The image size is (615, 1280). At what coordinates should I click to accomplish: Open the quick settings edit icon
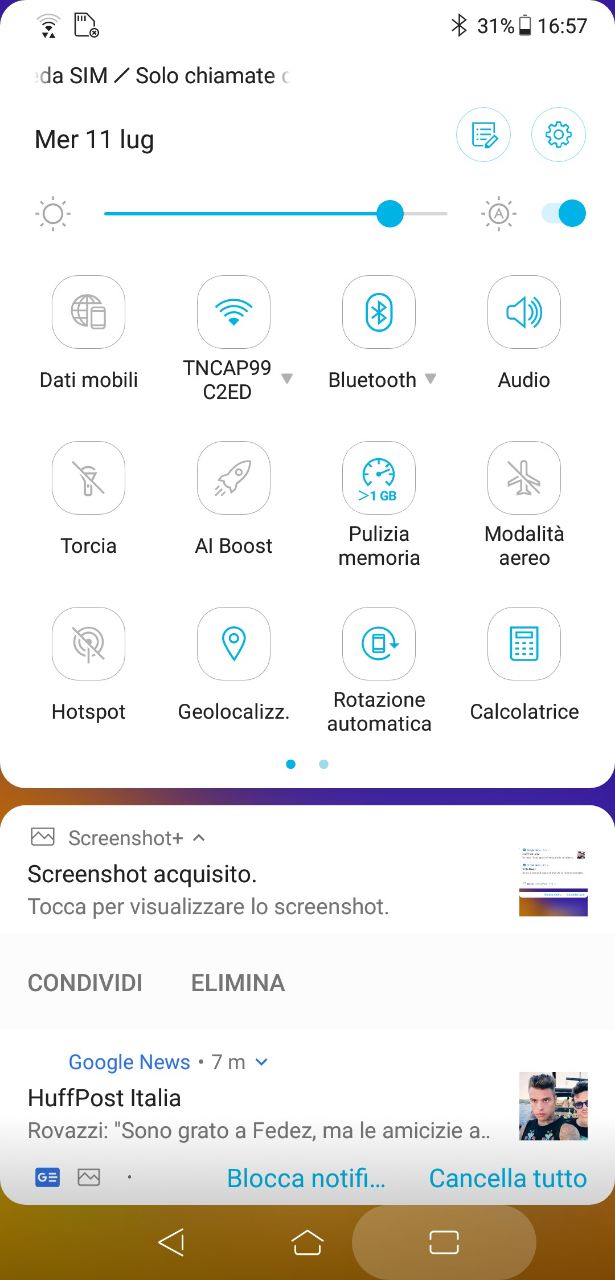click(483, 135)
